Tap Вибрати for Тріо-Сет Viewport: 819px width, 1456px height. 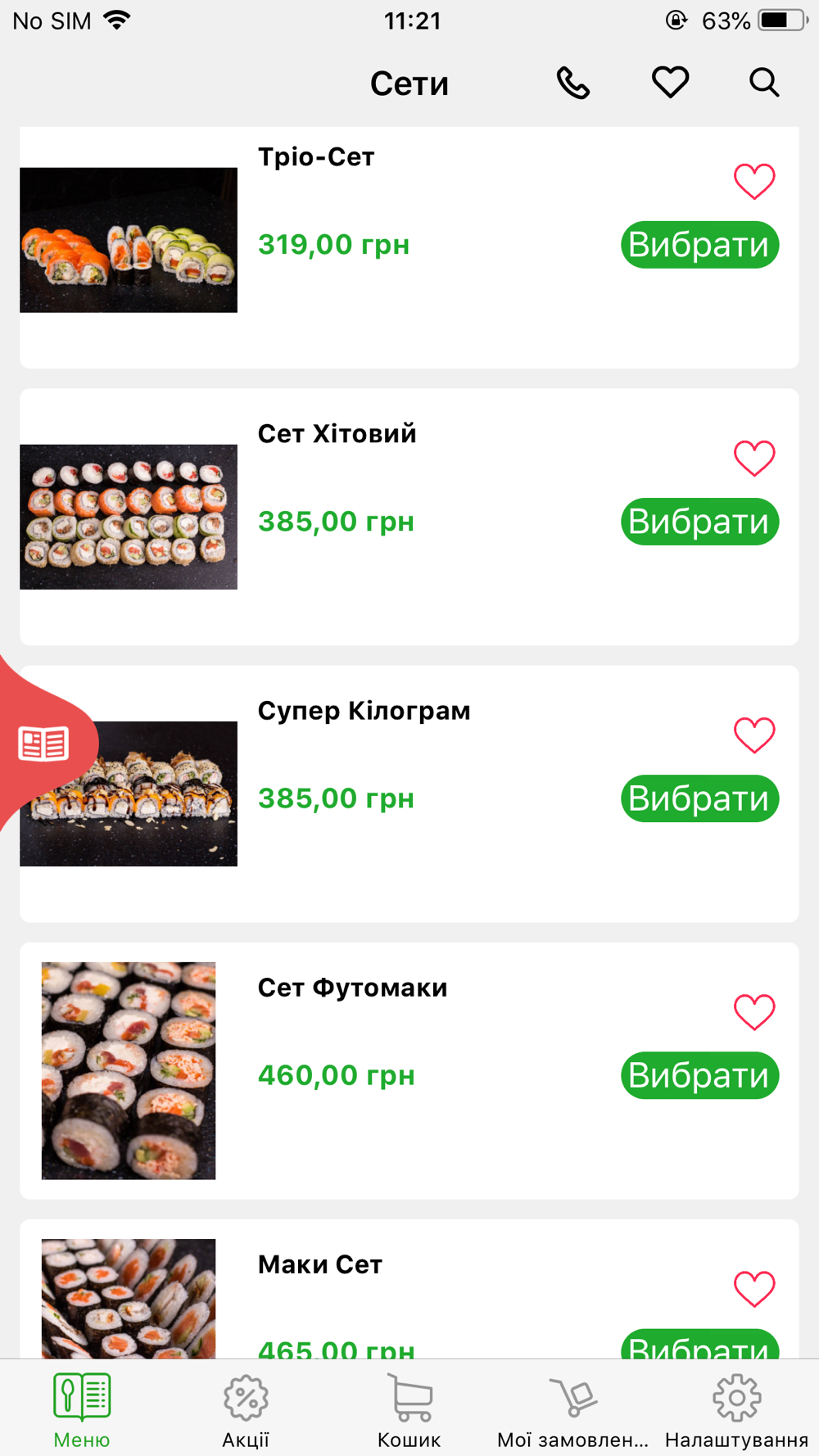pos(699,245)
